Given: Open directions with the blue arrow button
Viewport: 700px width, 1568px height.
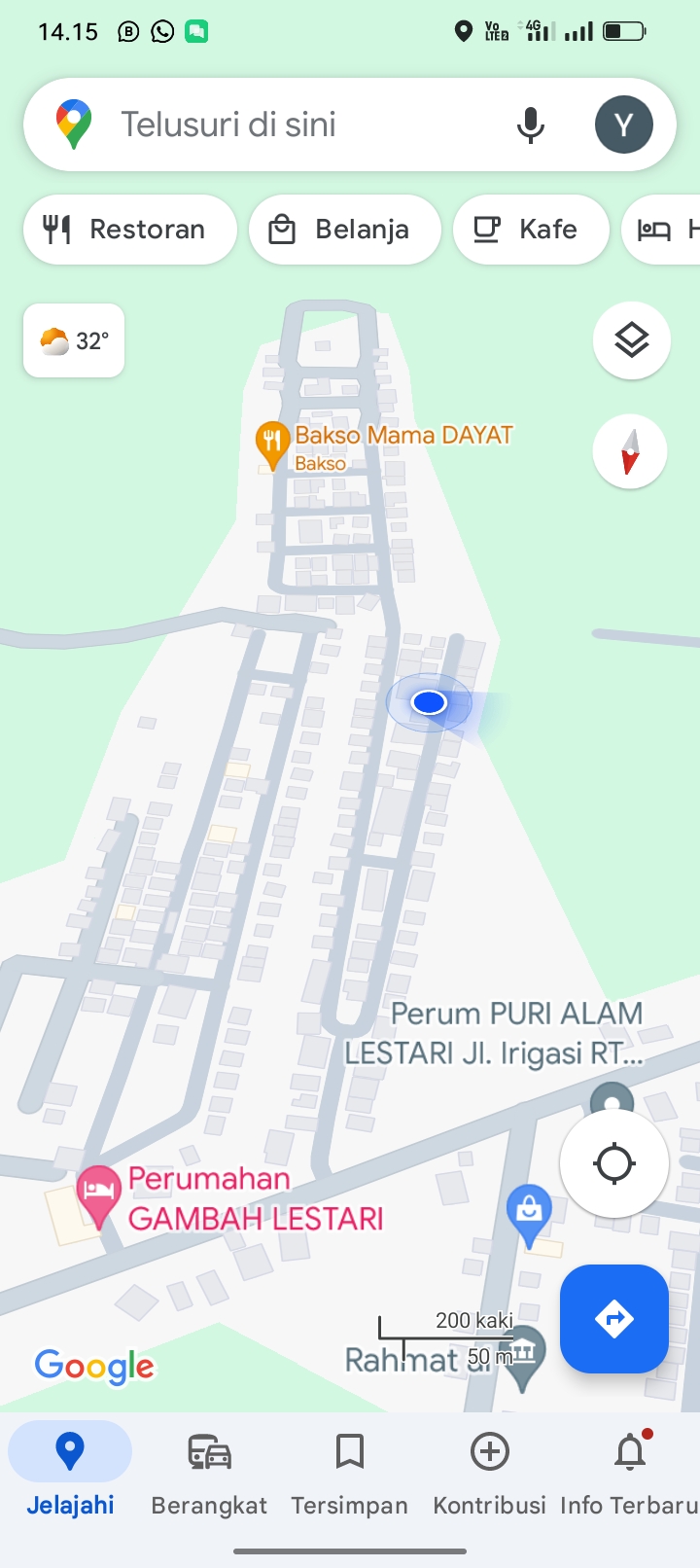Looking at the screenshot, I should pos(613,1319).
